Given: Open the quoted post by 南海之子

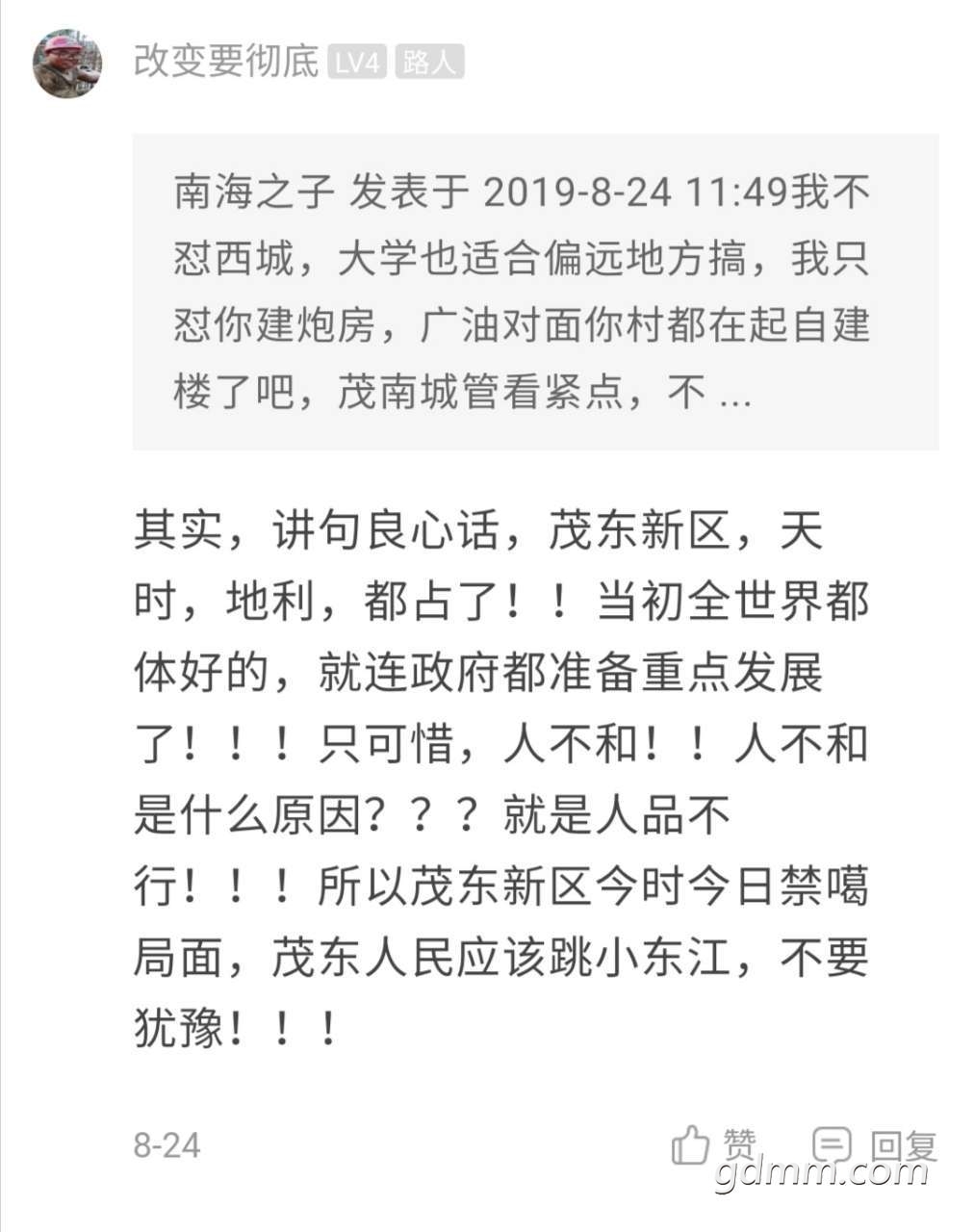Looking at the screenshot, I should point(535,293).
